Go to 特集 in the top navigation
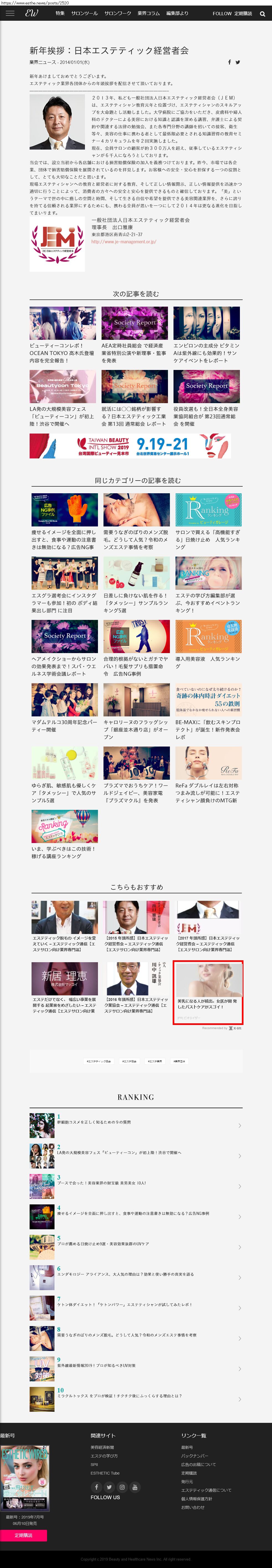This screenshot has width=272, height=1568. coord(60,13)
